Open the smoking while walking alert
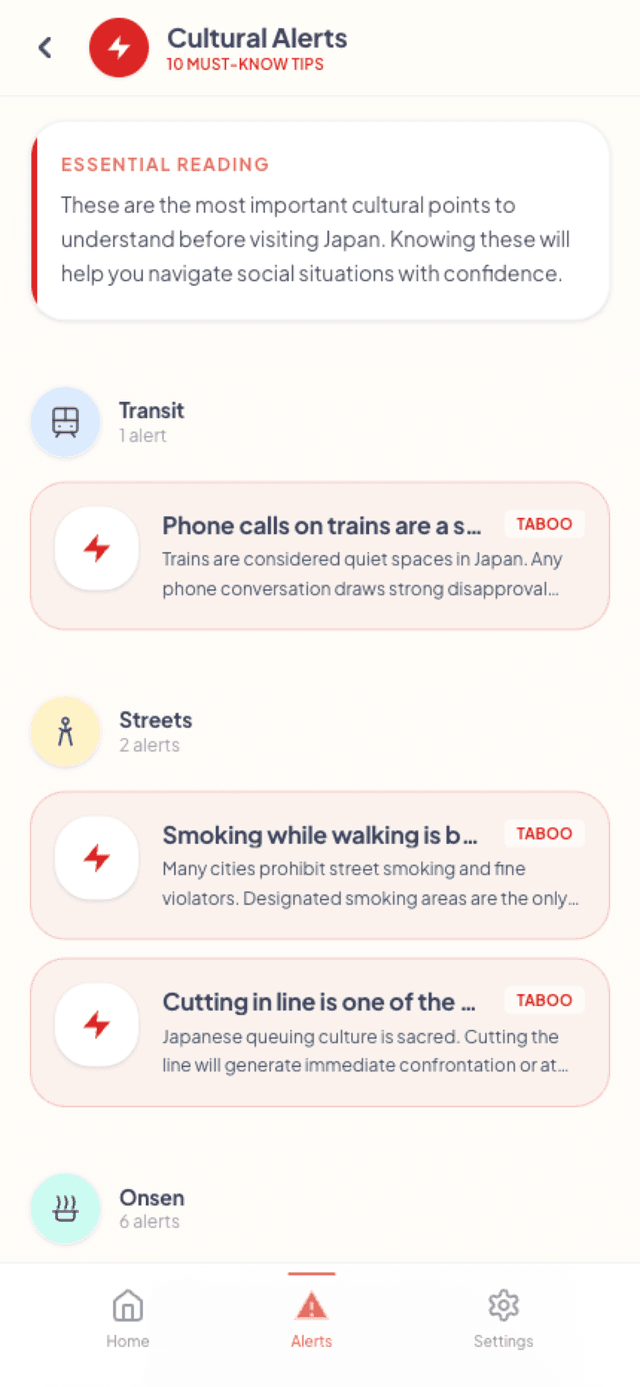Image resolution: width=640 pixels, height=1387 pixels. [x=320, y=865]
